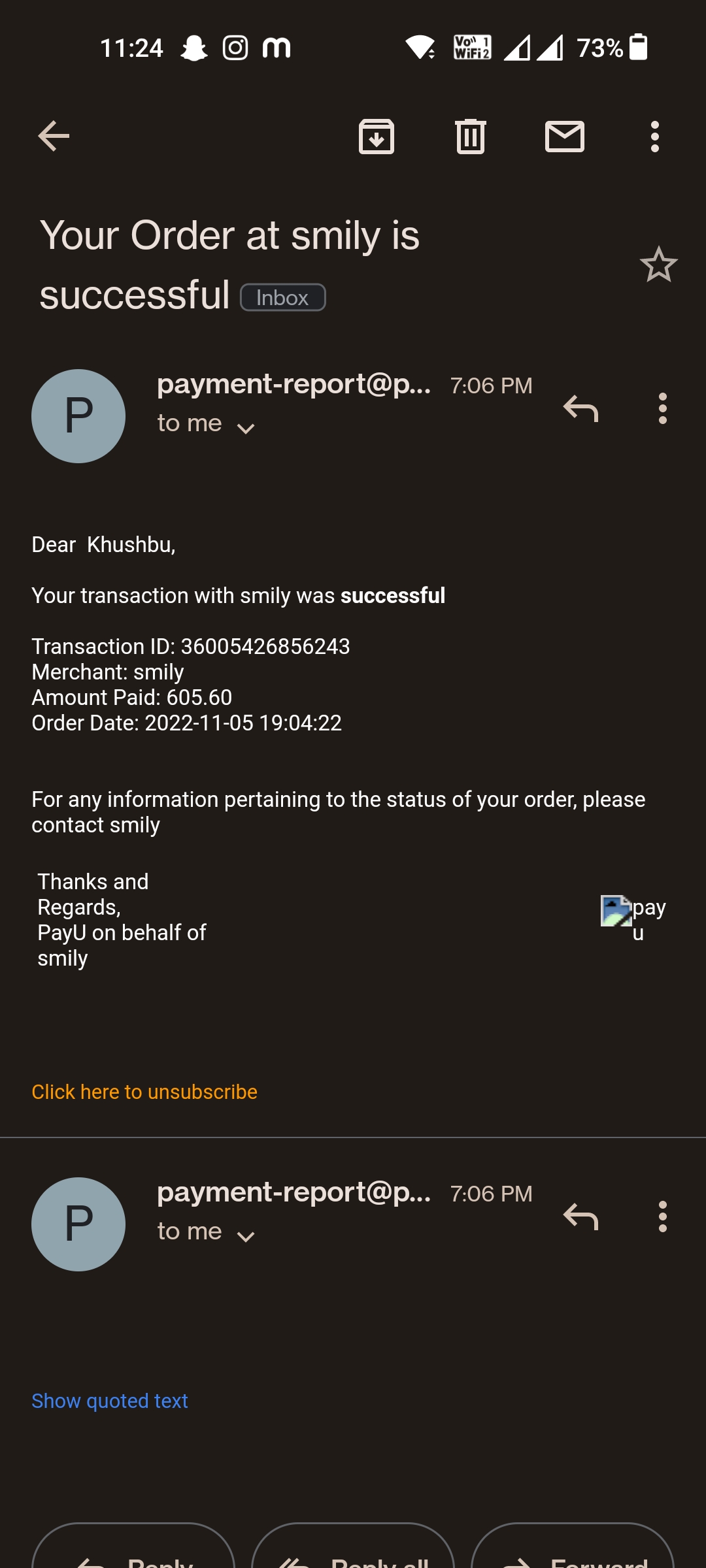Show quoted text in second message
The image size is (706, 1568).
(110, 1401)
